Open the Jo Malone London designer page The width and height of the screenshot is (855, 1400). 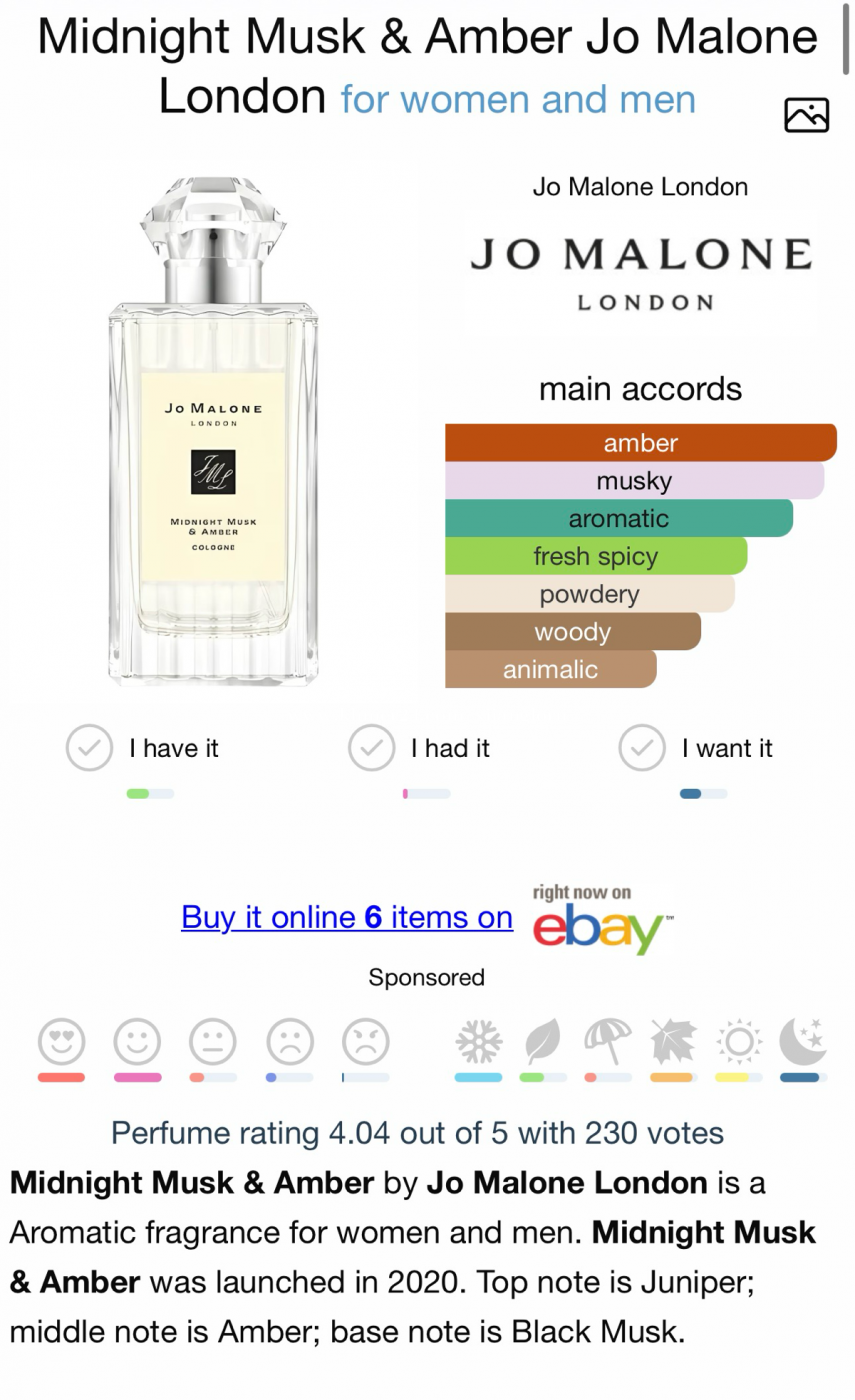(x=640, y=270)
